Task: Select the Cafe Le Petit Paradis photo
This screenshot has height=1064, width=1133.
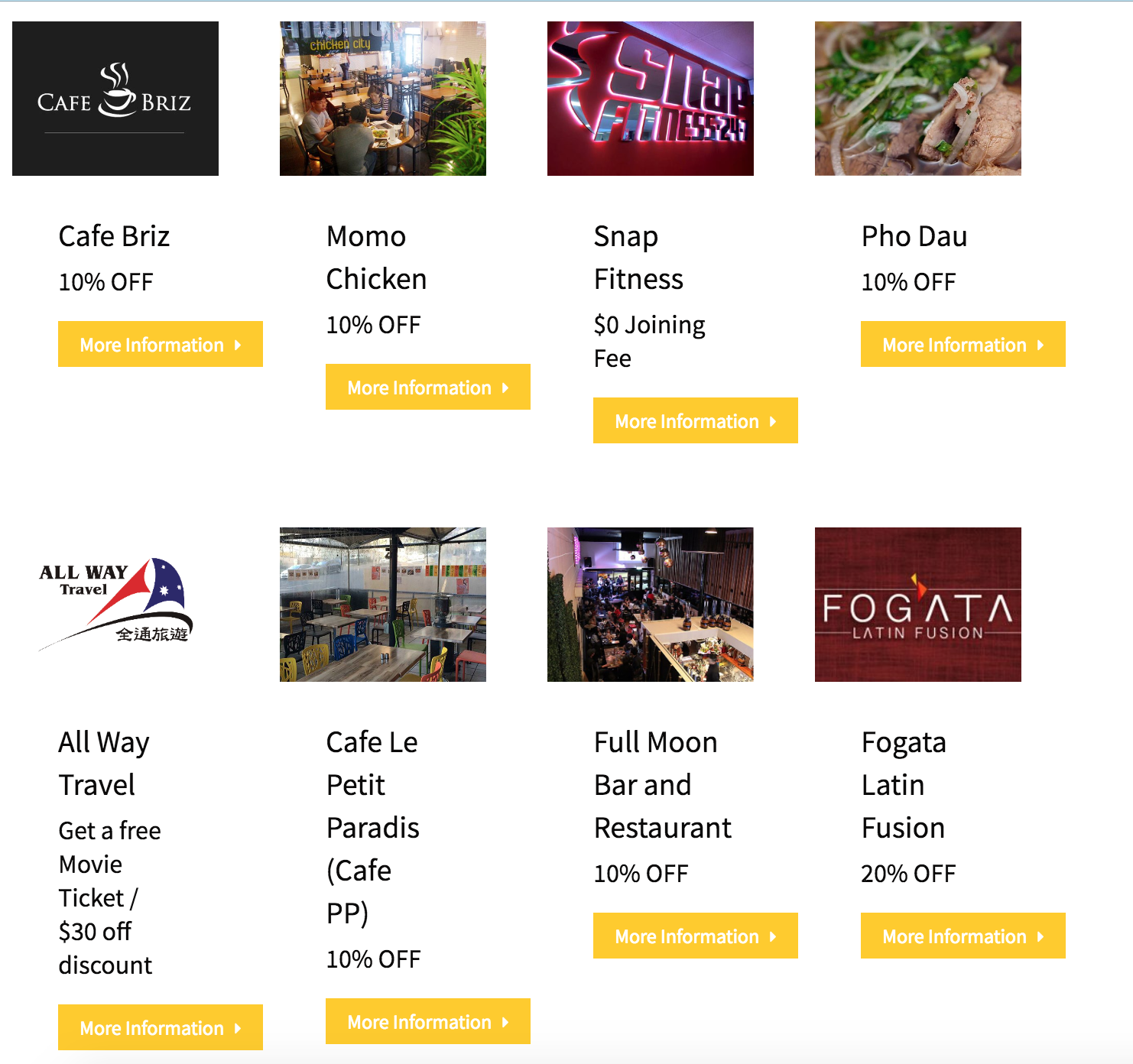Action: click(x=383, y=605)
